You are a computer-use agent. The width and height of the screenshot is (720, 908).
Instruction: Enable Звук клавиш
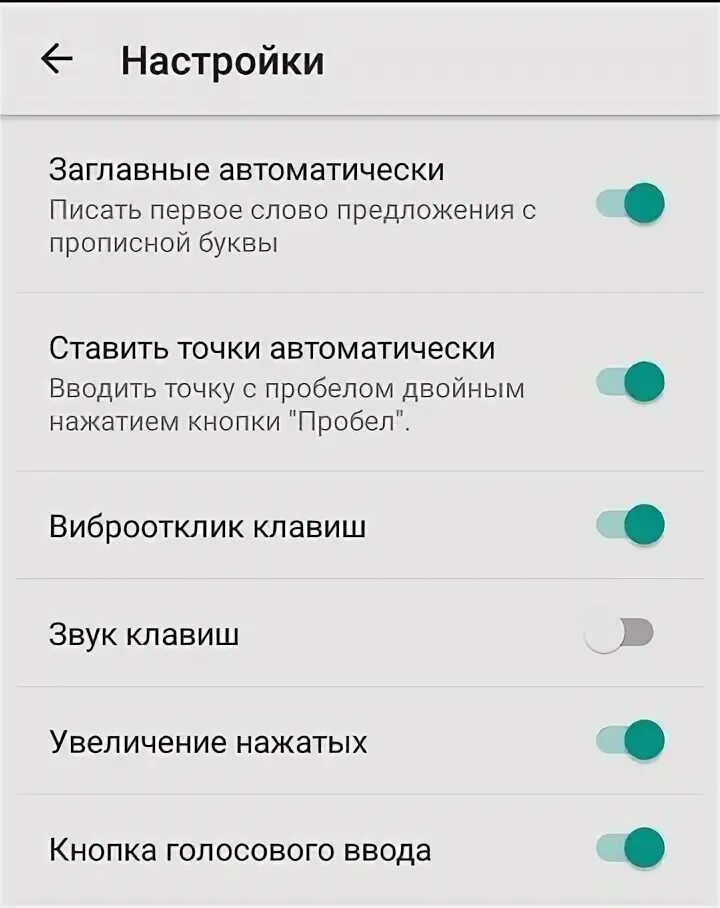[x=620, y=633]
